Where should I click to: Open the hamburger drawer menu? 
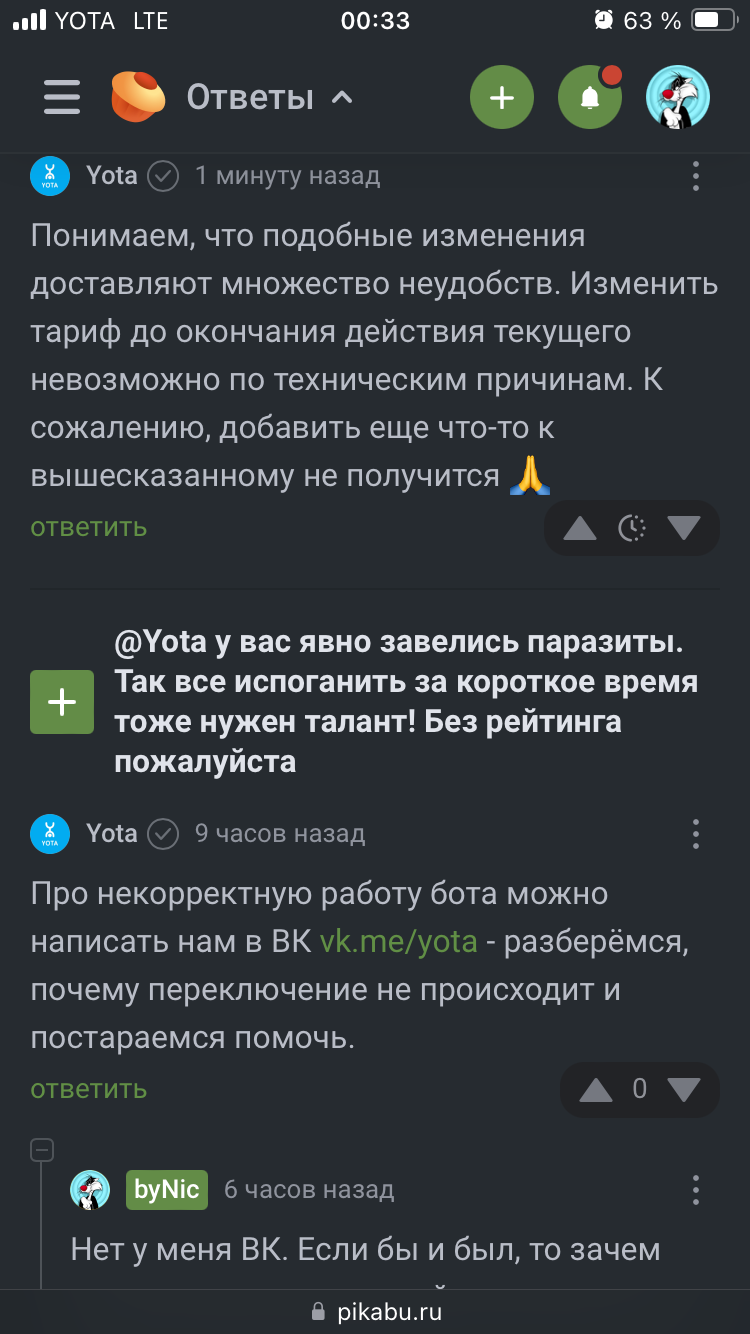(62, 98)
